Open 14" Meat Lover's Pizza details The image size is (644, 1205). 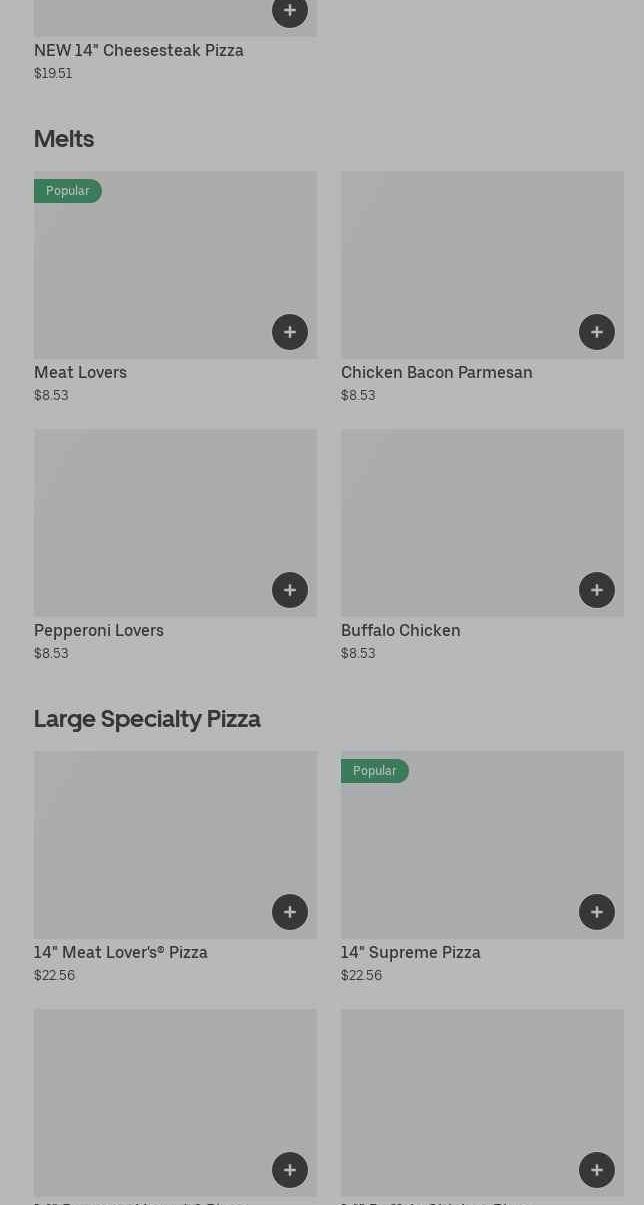120,952
